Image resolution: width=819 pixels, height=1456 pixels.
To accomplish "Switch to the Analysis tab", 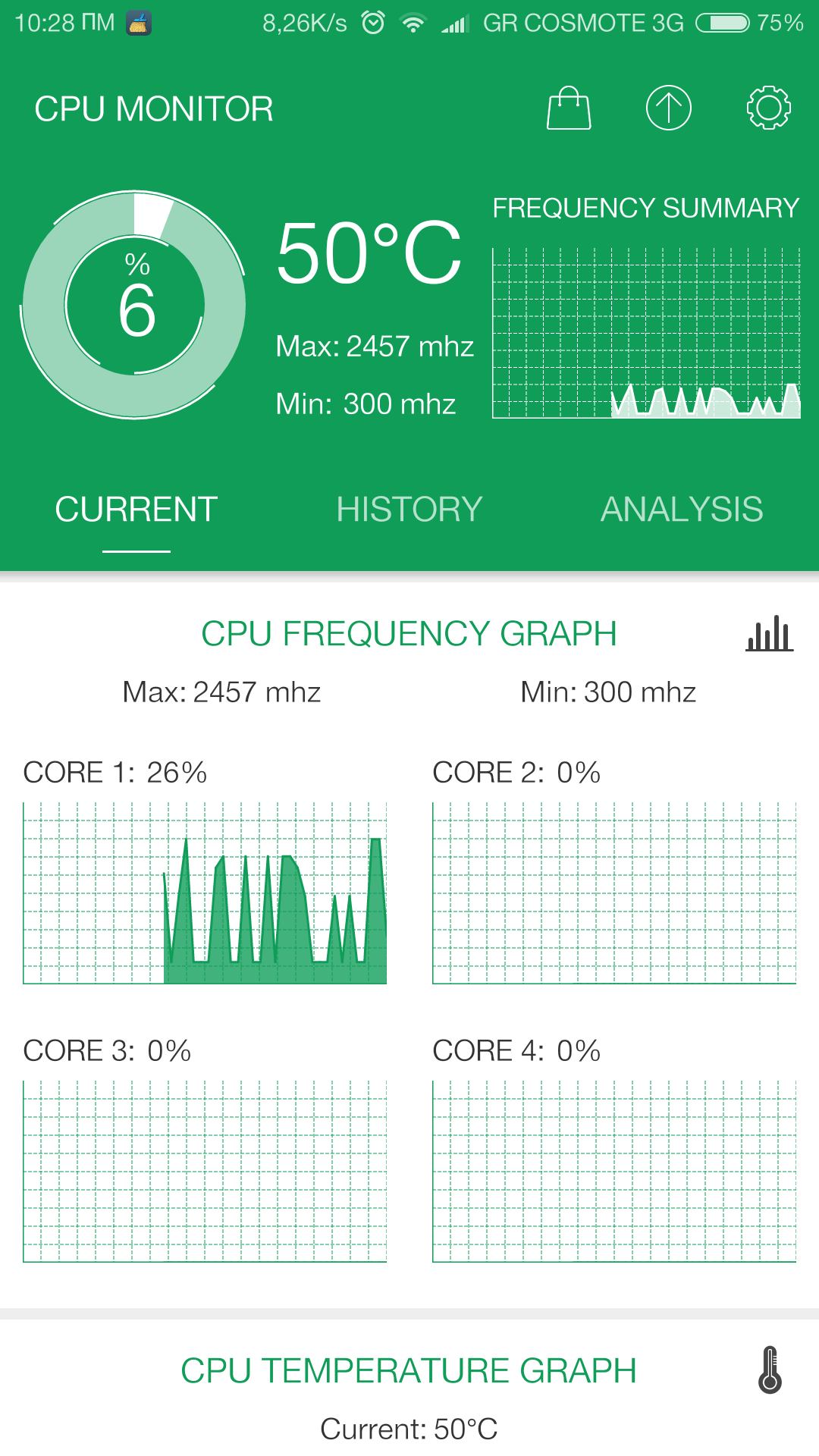I will tap(682, 510).
